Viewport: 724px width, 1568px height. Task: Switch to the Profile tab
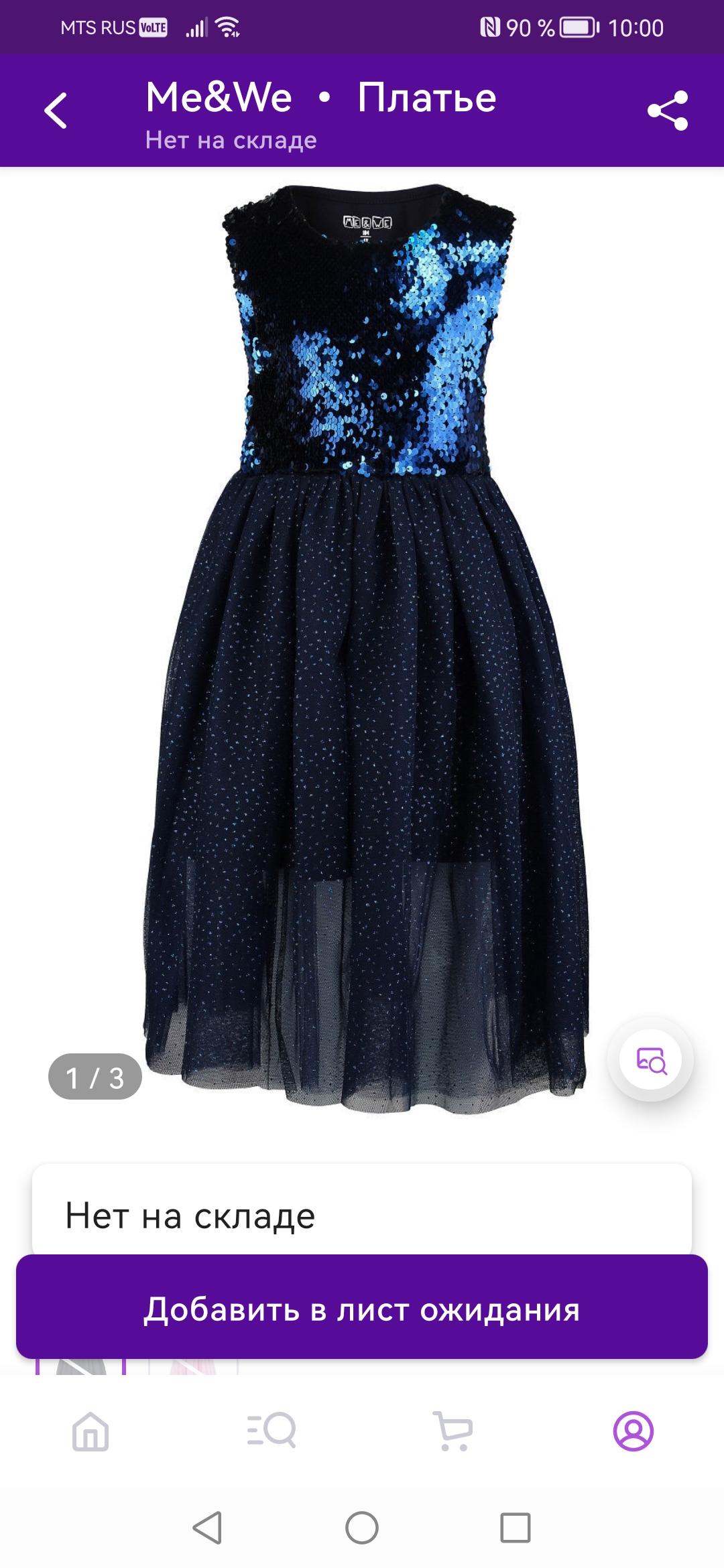coord(633,1431)
